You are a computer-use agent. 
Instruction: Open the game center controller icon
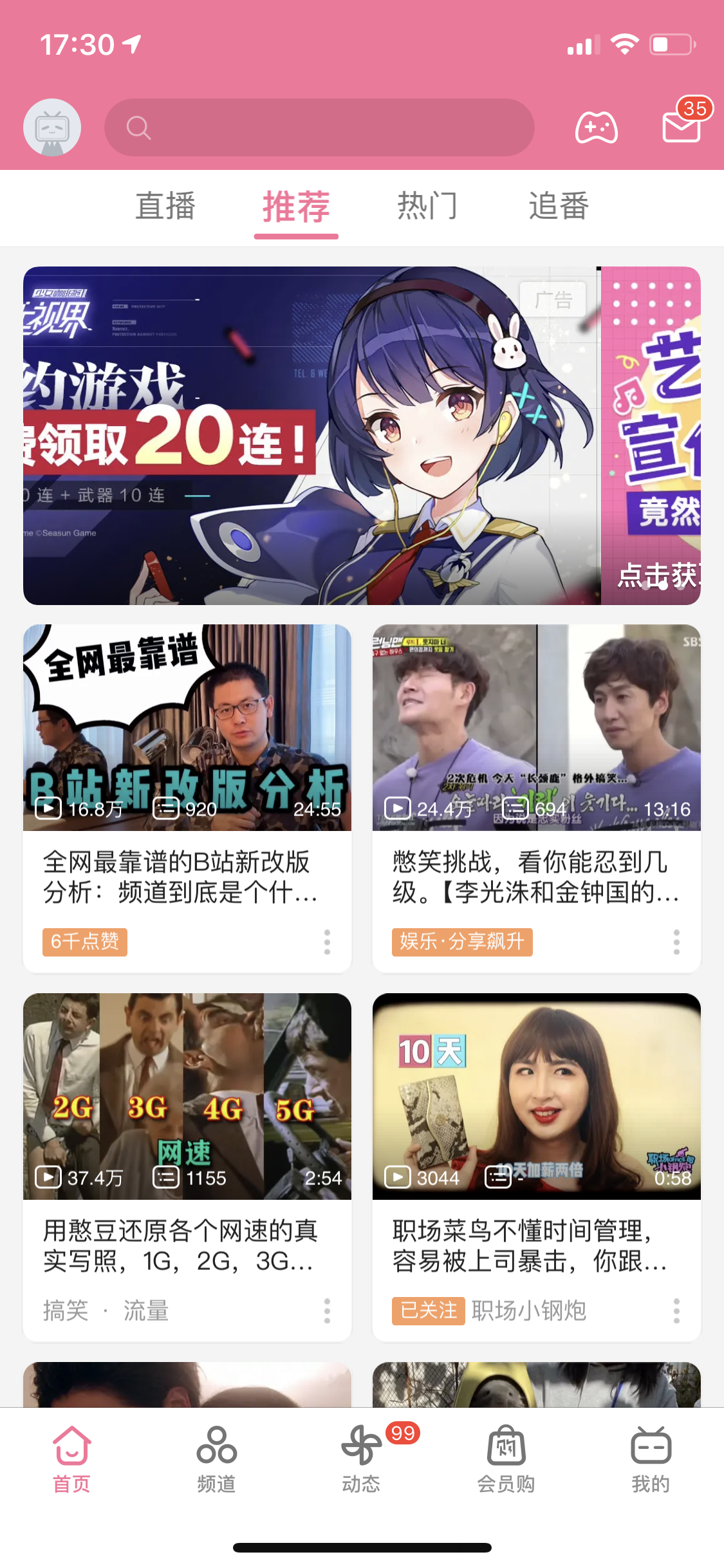tap(596, 127)
